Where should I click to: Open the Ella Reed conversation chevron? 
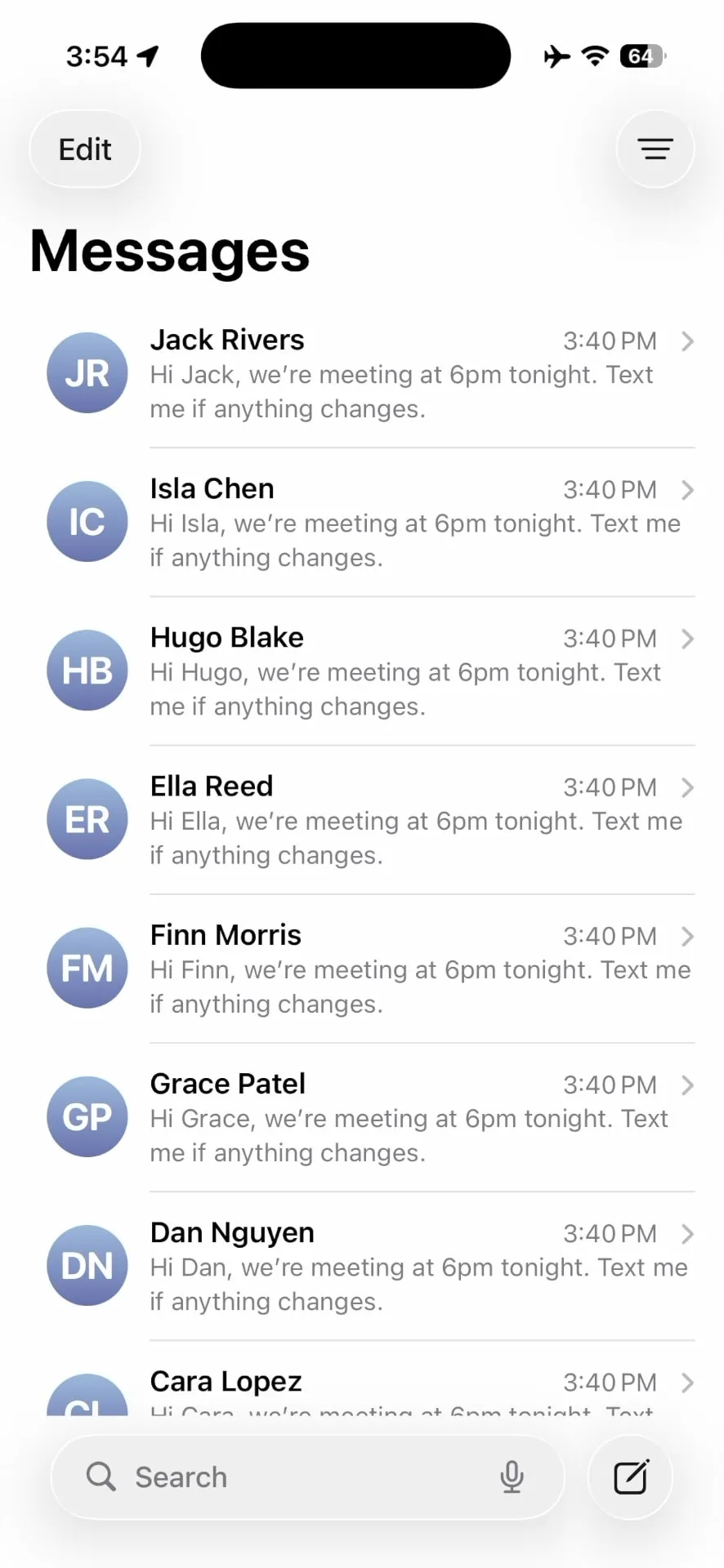pyautogui.click(x=686, y=788)
